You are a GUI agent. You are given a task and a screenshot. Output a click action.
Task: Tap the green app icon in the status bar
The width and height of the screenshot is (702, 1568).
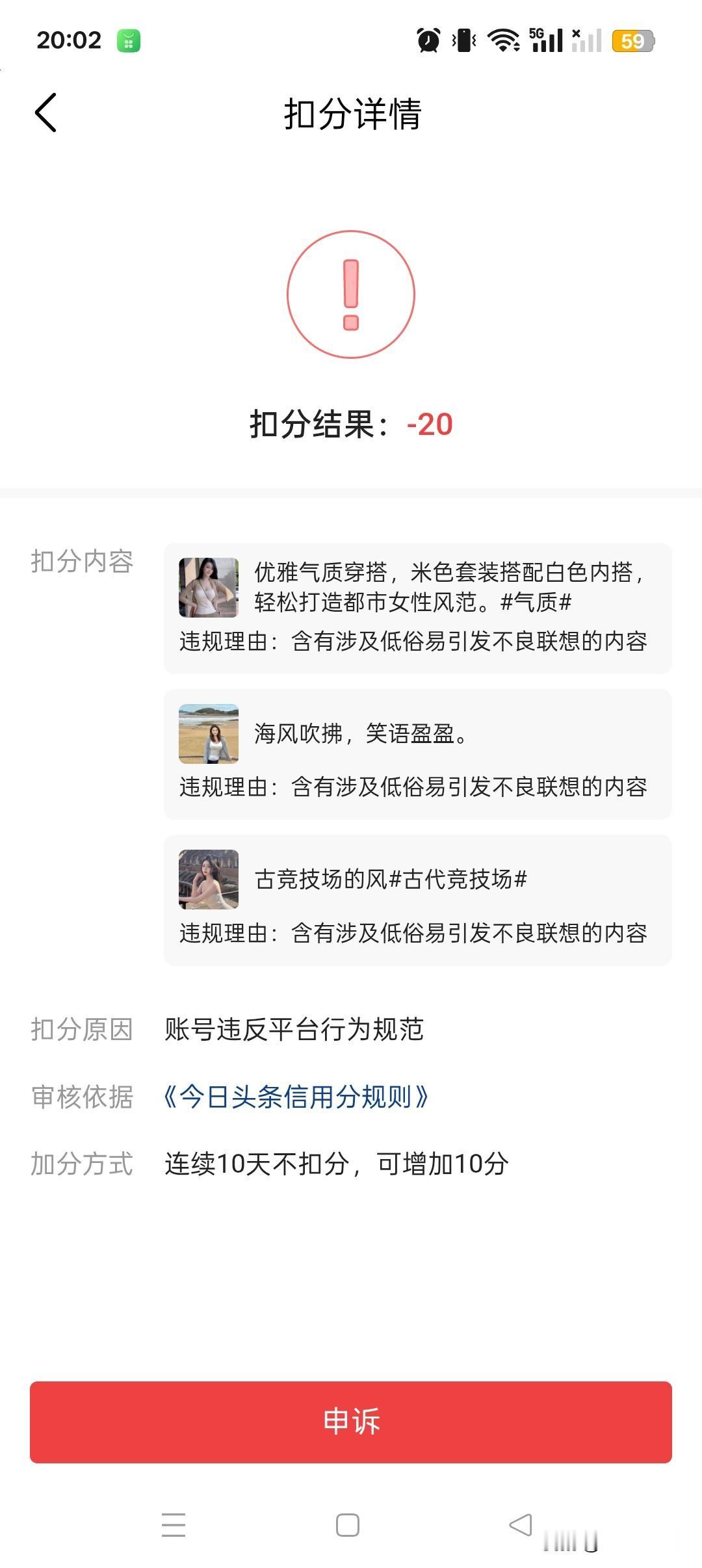(127, 40)
